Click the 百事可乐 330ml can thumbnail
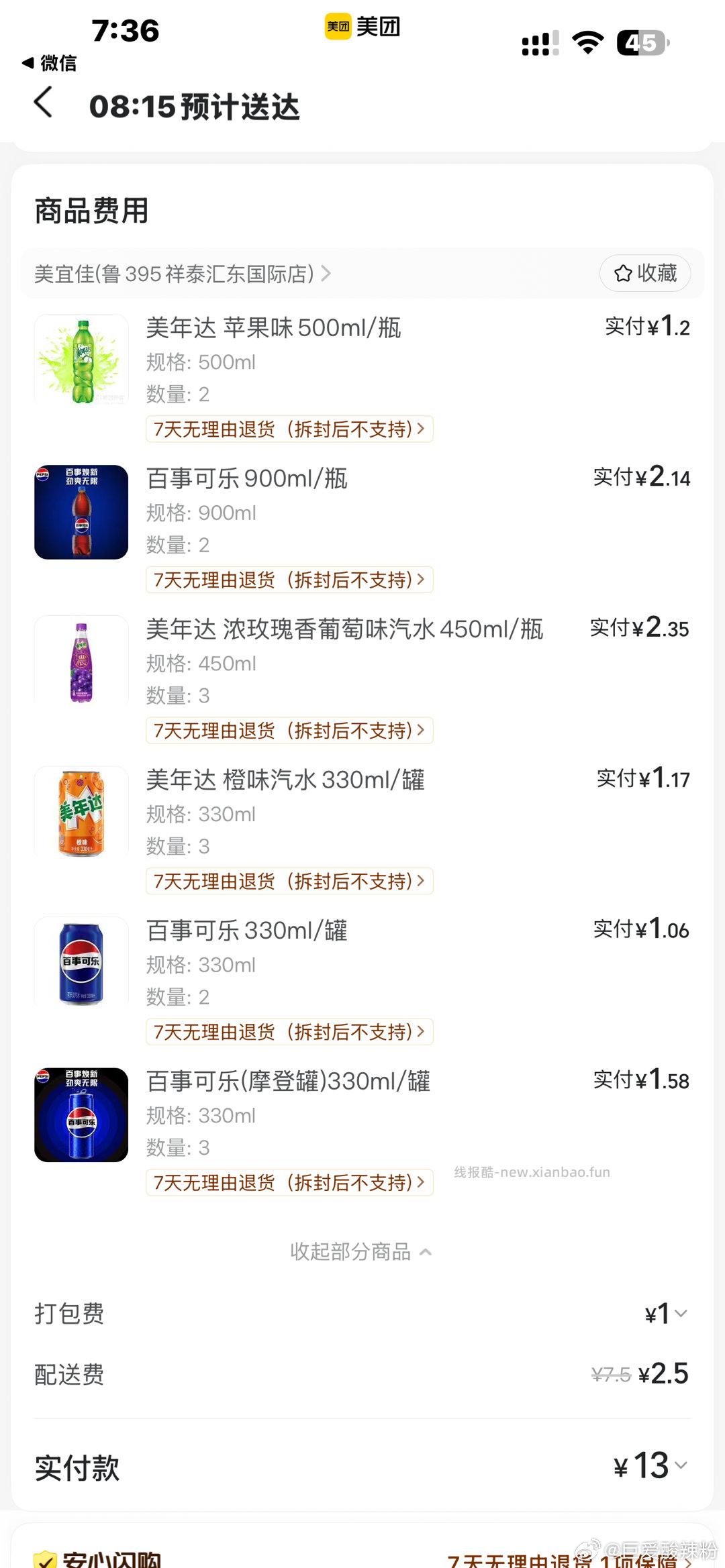The image size is (725, 1568). click(81, 963)
